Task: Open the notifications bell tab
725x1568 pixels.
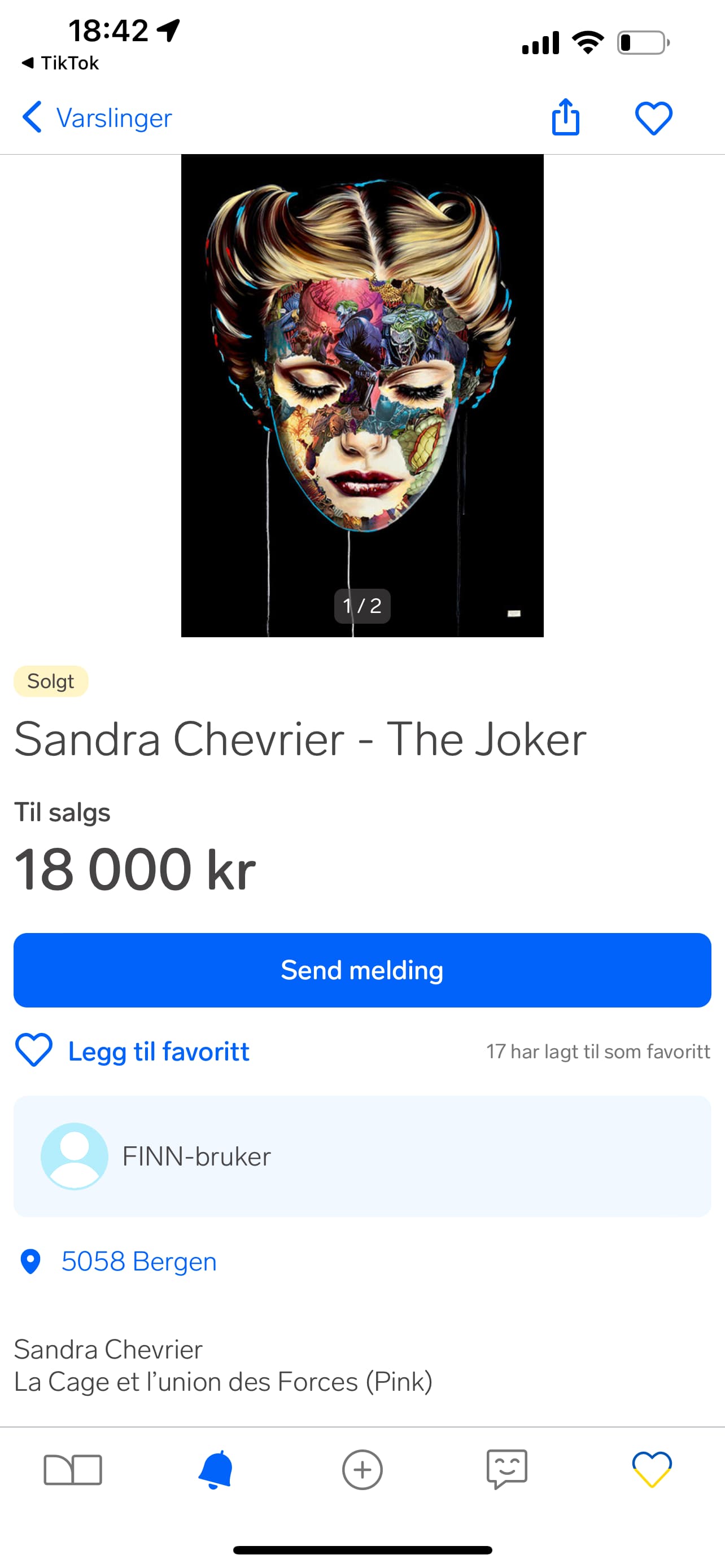Action: [x=216, y=1469]
